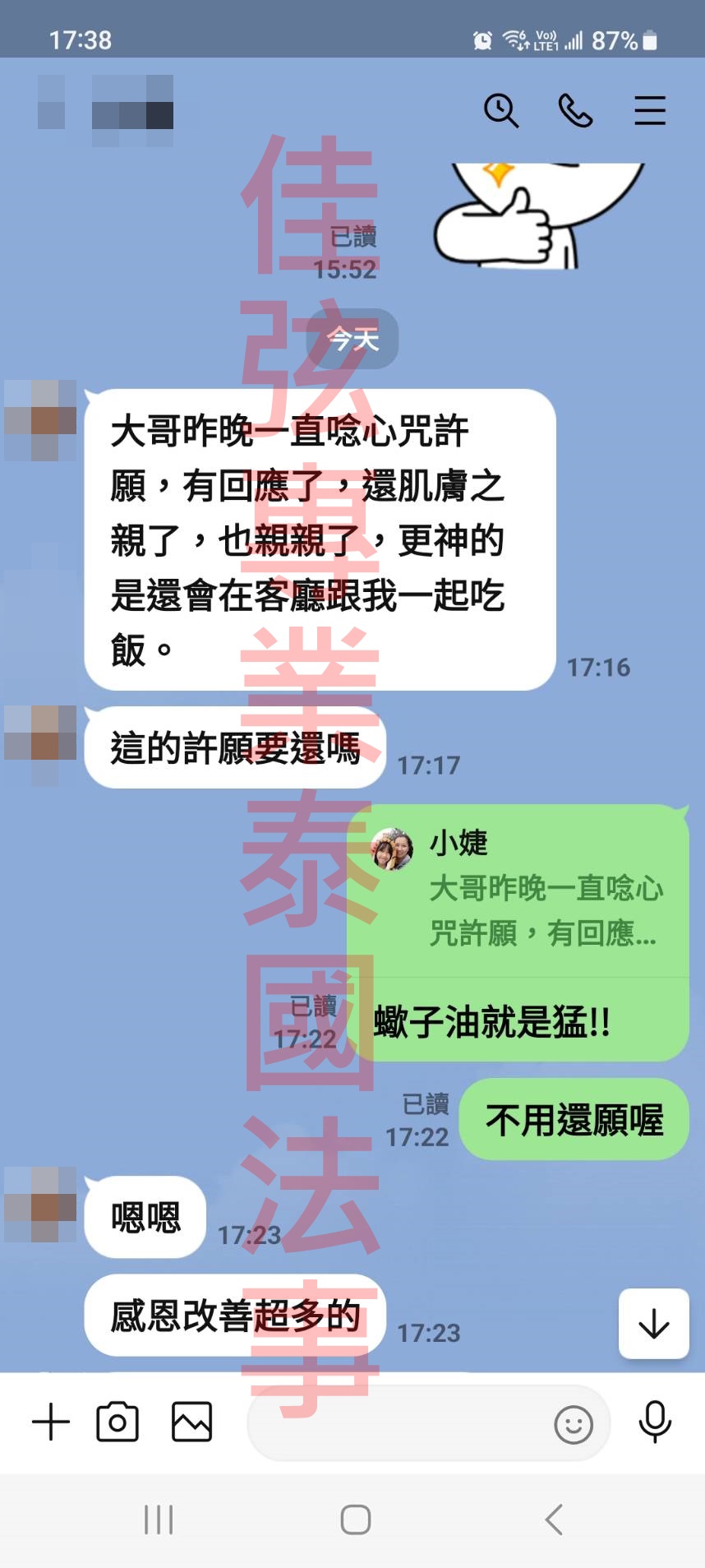Search within this chat
705x1568 pixels.
(x=500, y=110)
